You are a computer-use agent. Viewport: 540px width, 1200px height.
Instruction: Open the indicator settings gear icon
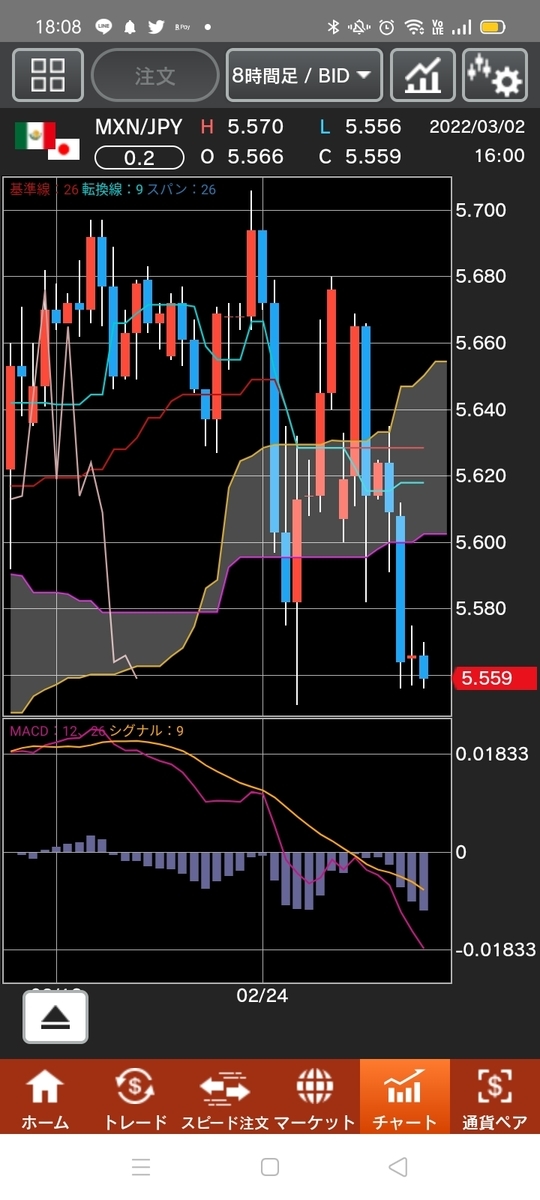click(495, 74)
